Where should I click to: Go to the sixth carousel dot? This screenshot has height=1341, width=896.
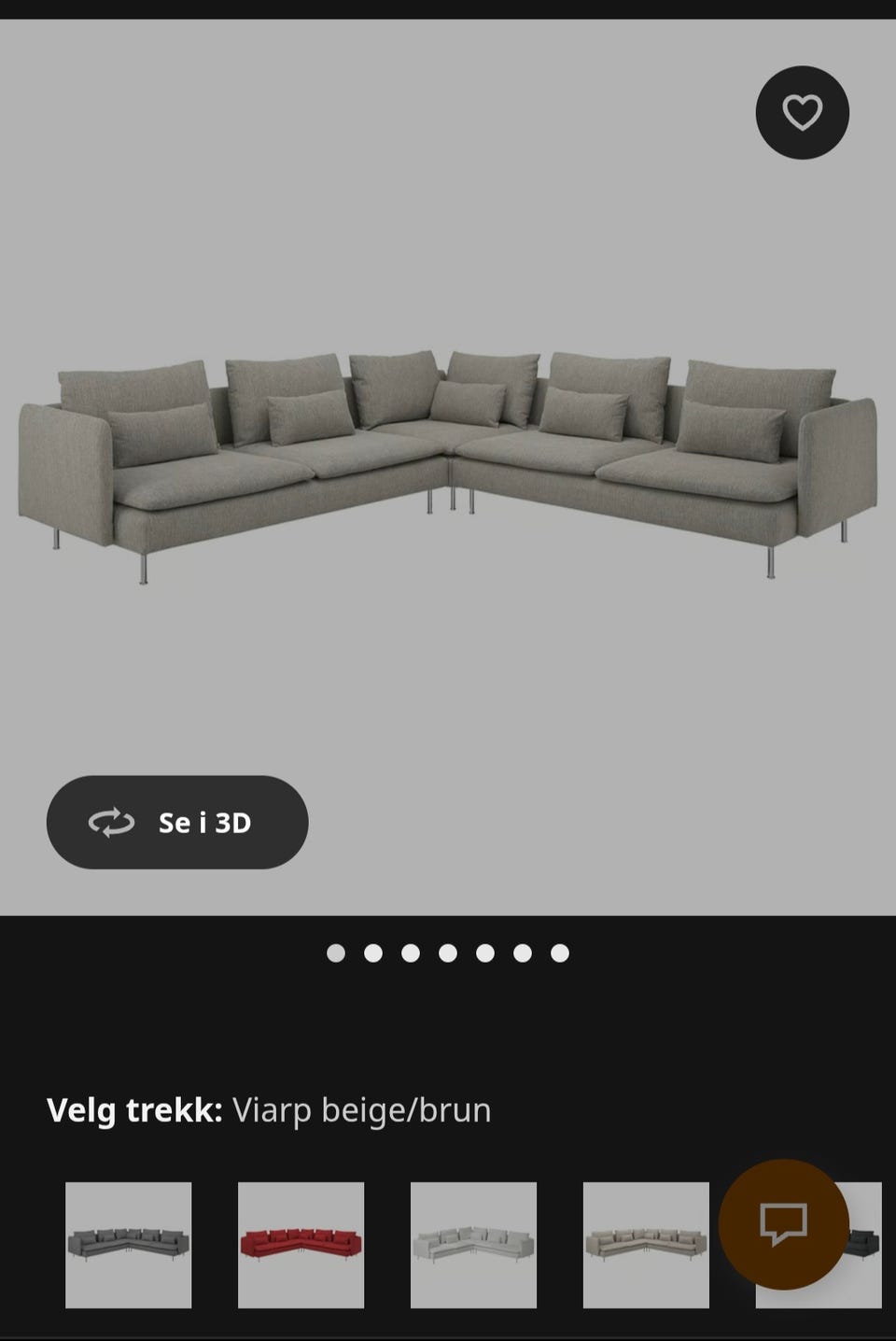coord(523,953)
